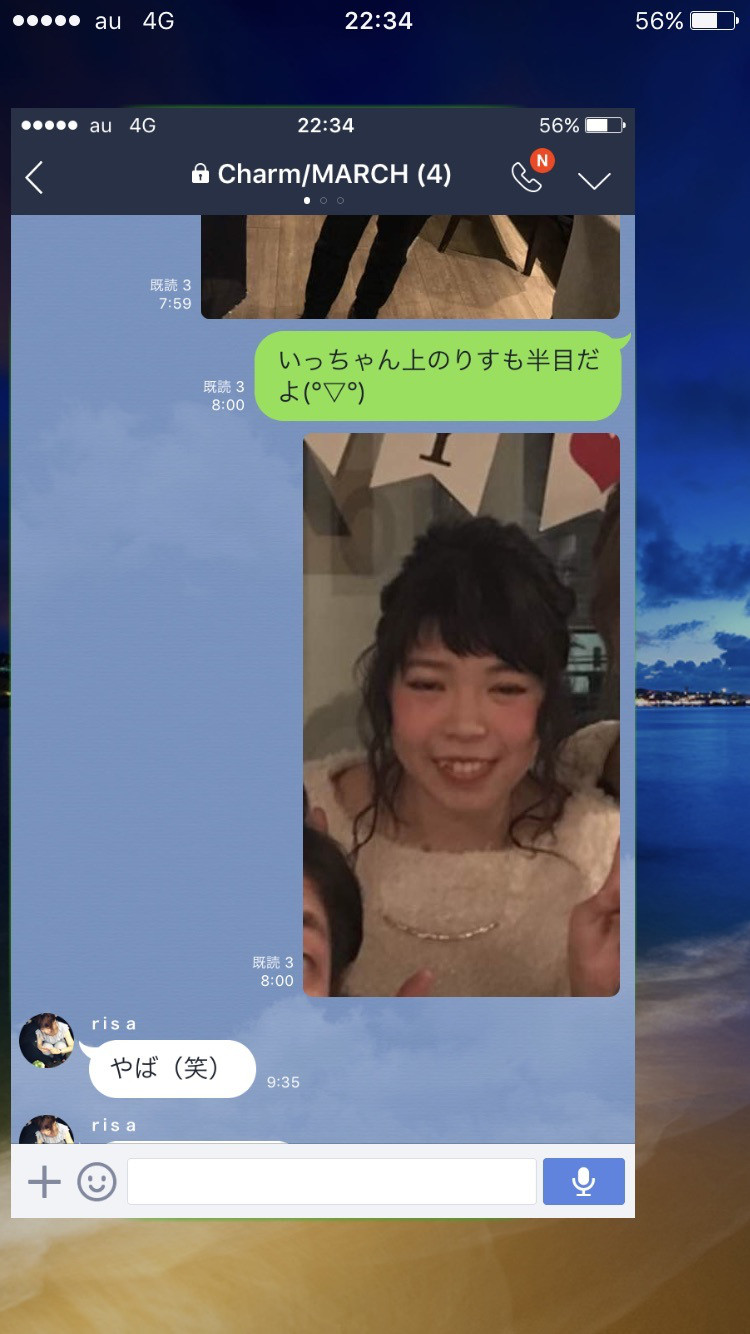The height and width of the screenshot is (1334, 750).
Task: Open the attachment plus menu
Action: coord(44,1182)
